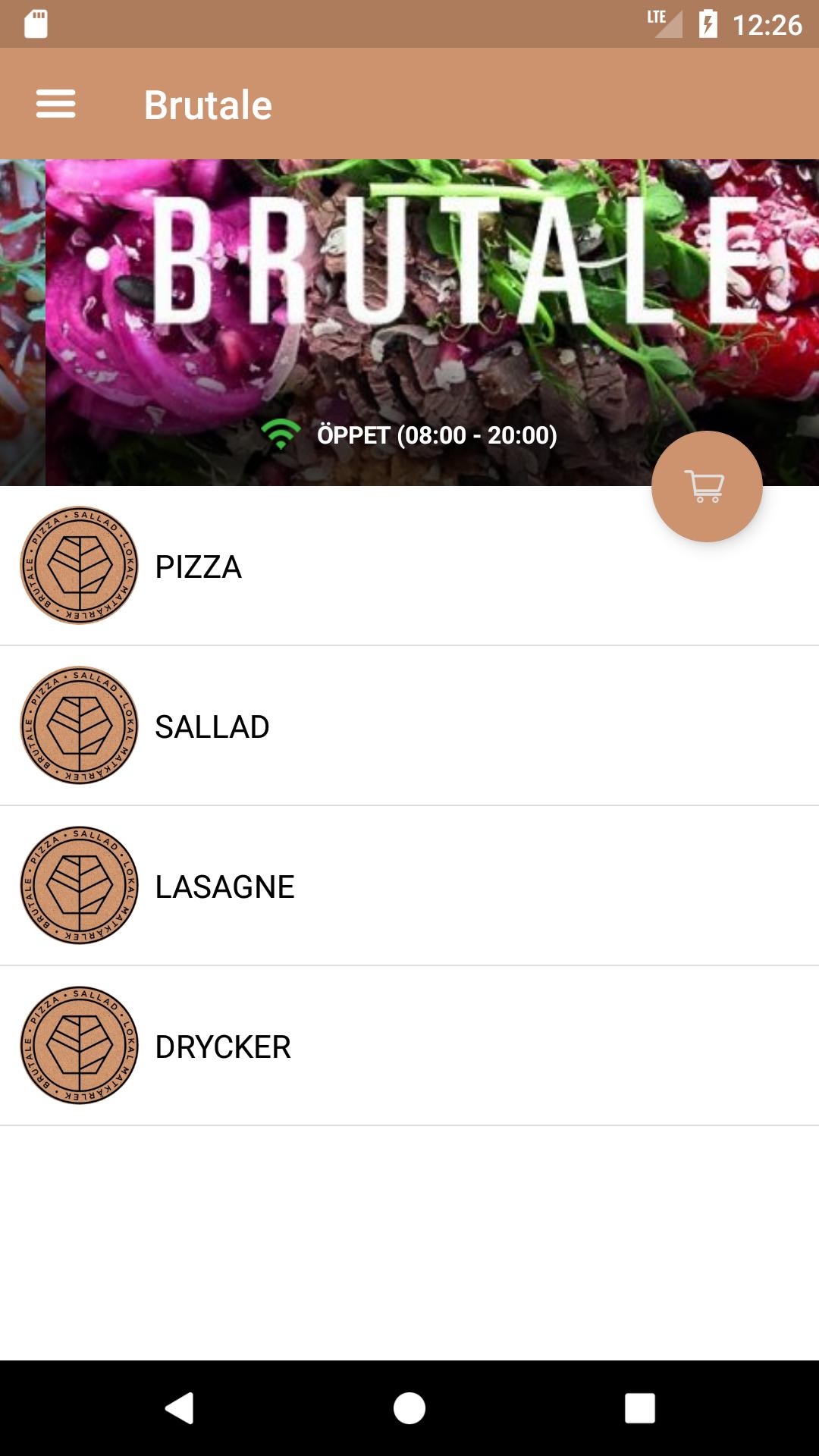Screen dimensions: 819x1456
Task: Open the hamburger navigation menu
Action: (55, 104)
